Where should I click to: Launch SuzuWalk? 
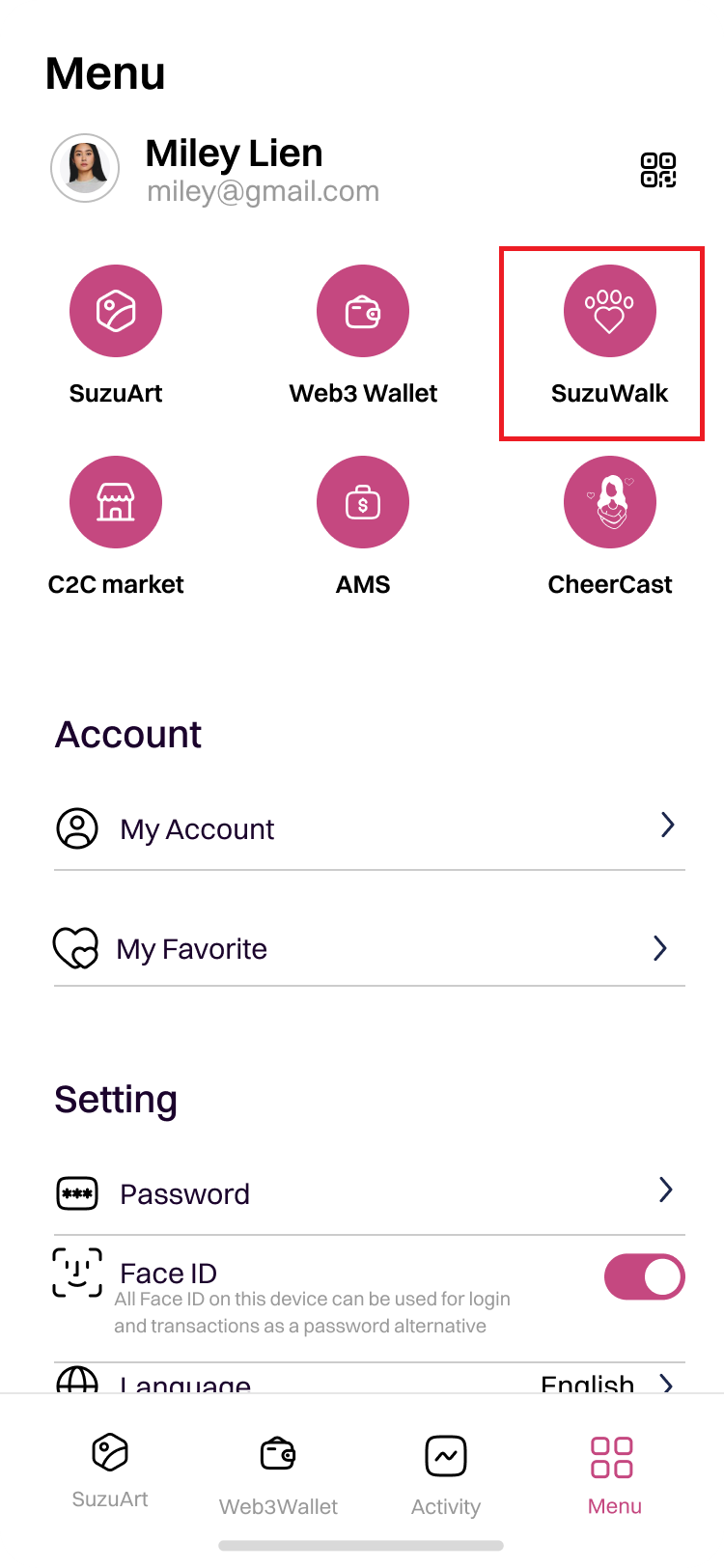[x=609, y=312]
